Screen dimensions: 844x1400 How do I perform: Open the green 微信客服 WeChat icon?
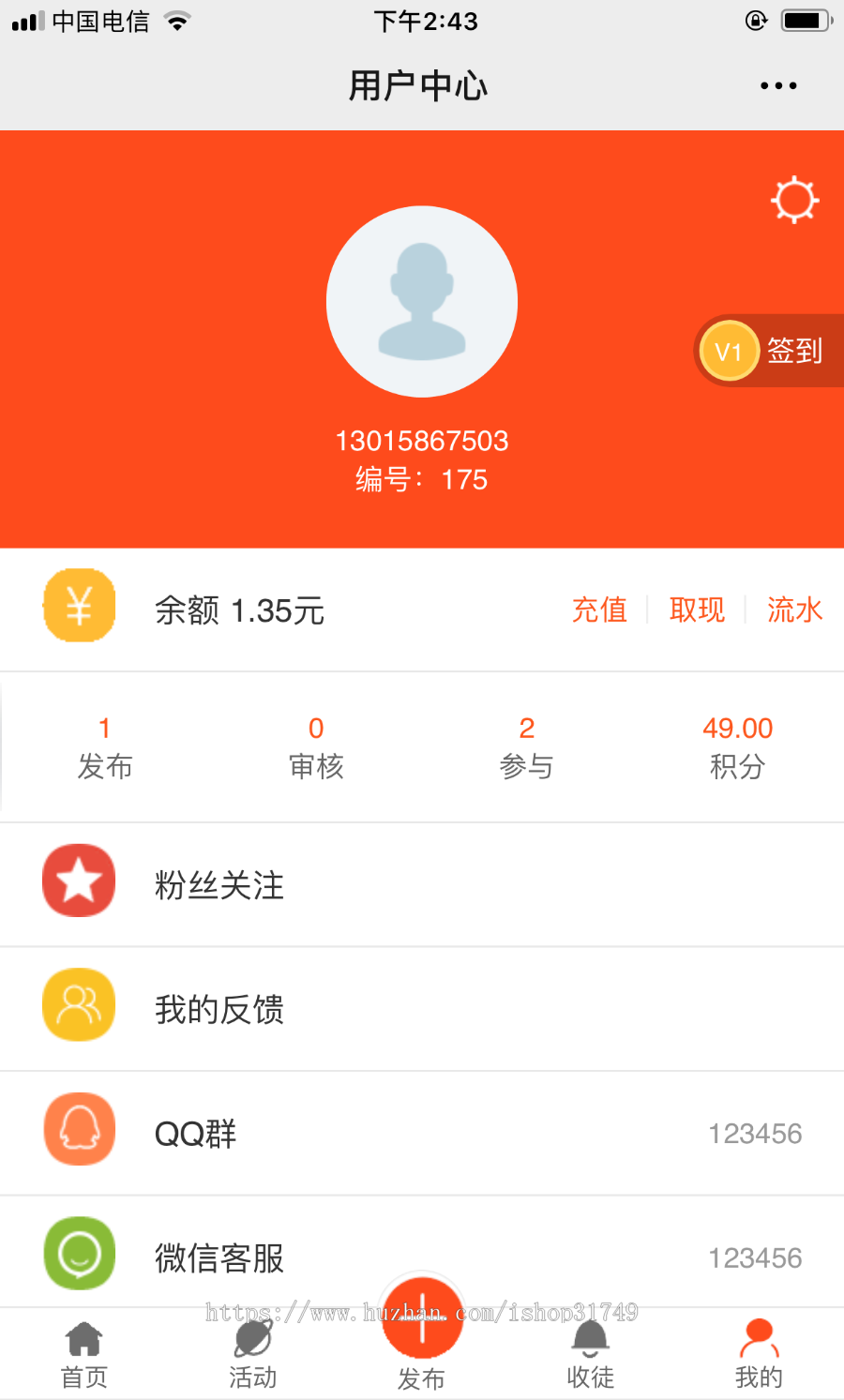coord(79,1253)
